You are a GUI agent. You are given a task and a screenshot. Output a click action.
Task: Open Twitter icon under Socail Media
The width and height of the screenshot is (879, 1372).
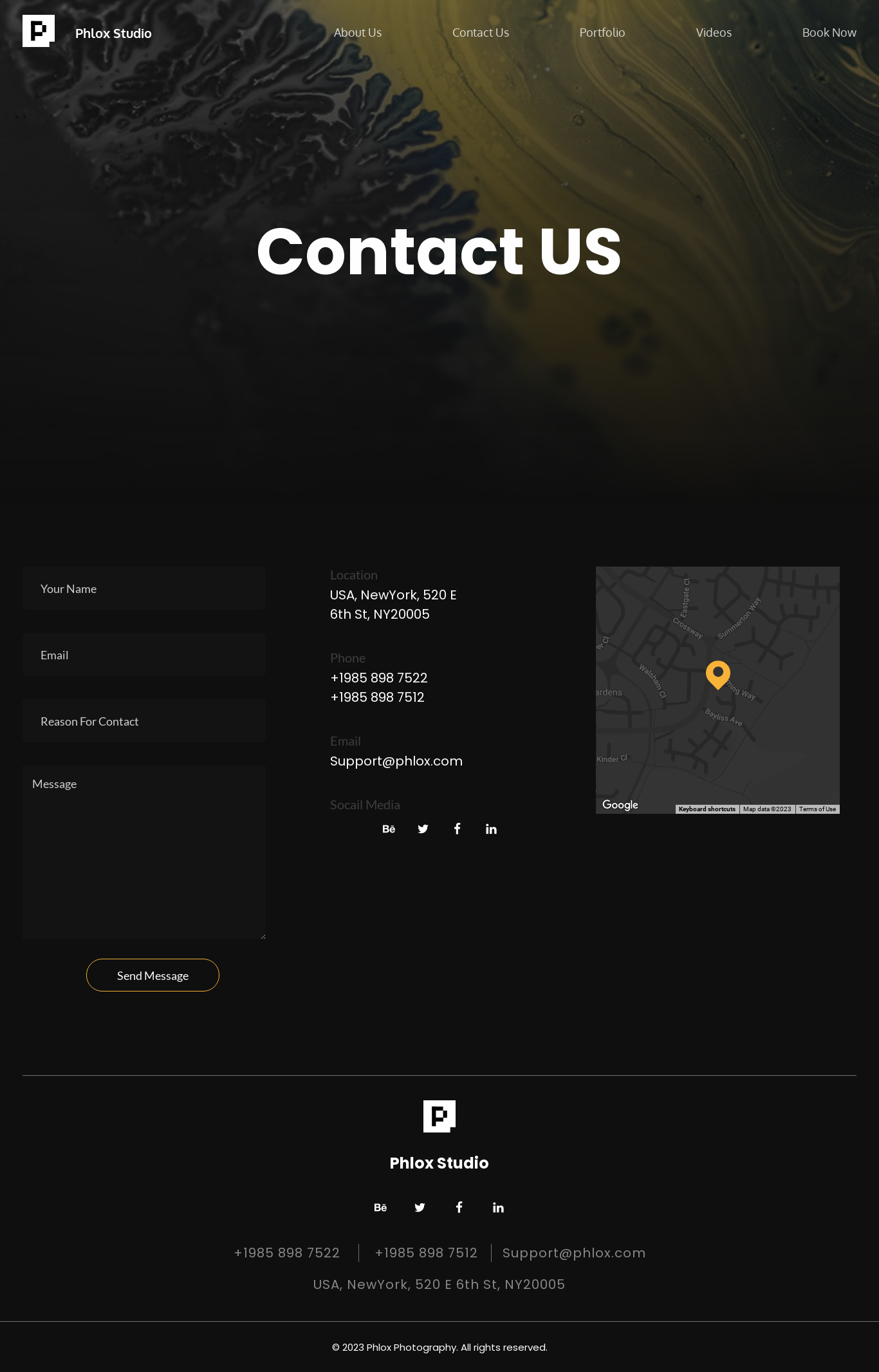(423, 829)
